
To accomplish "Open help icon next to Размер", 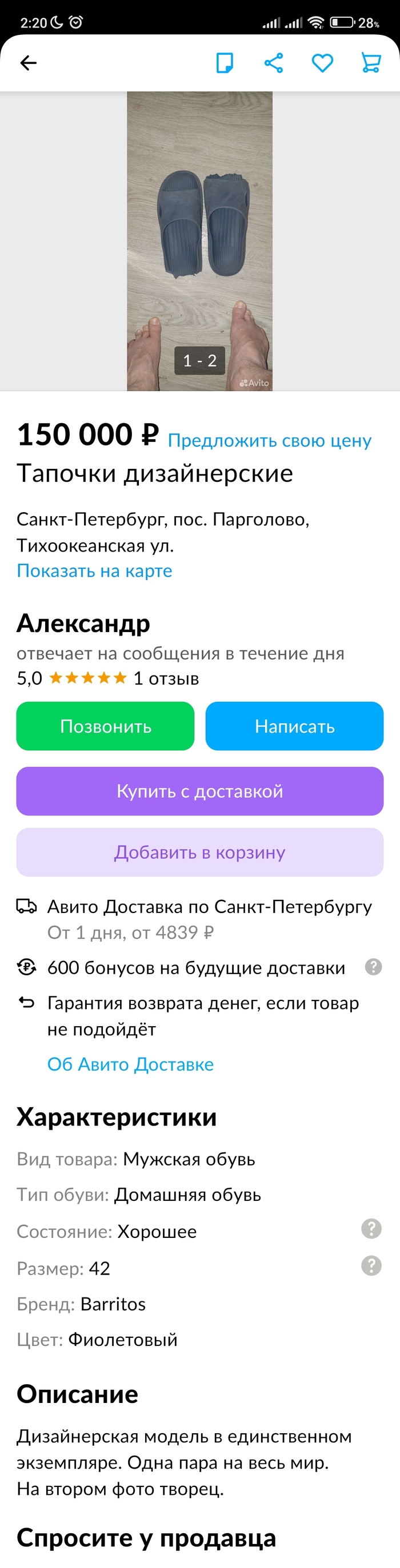I will point(371,1265).
